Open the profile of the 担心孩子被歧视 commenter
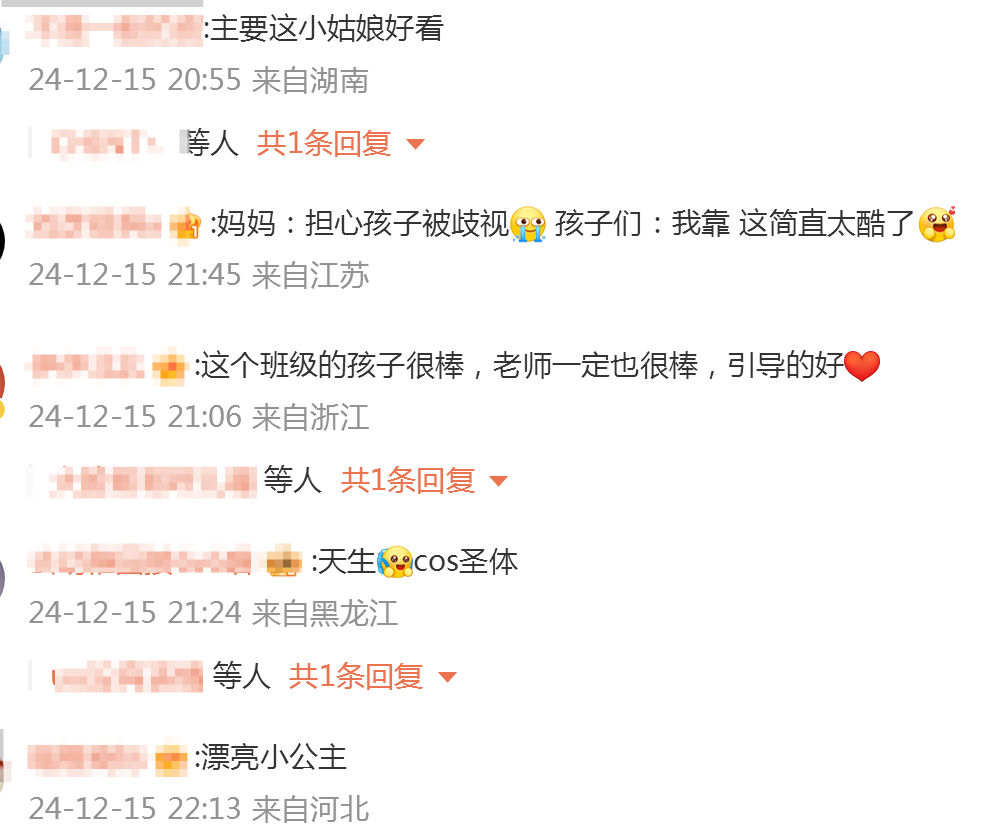This screenshot has height=839, width=987. pyautogui.click(x=93, y=224)
